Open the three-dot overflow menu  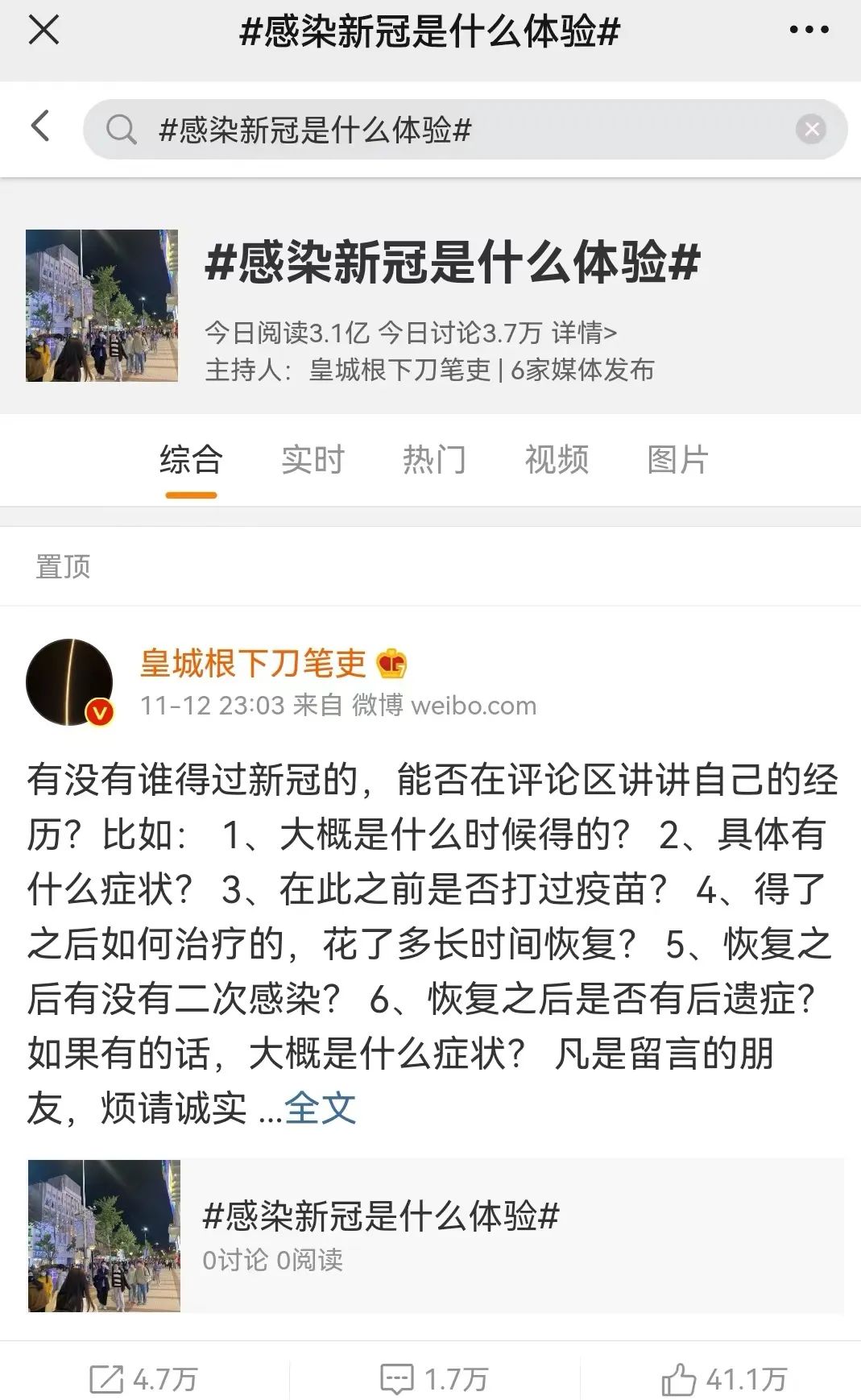point(808,31)
